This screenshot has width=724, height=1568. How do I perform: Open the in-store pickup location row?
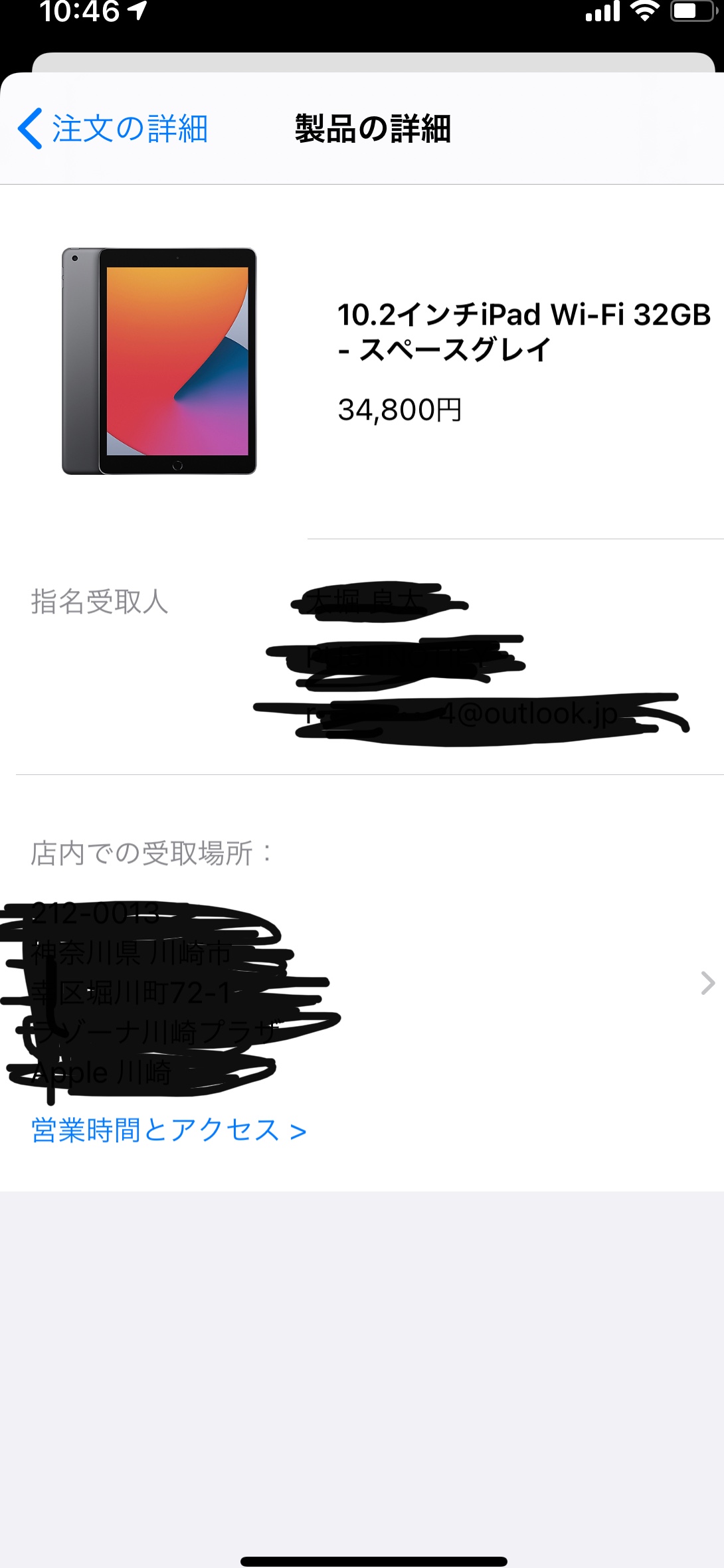[x=707, y=983]
